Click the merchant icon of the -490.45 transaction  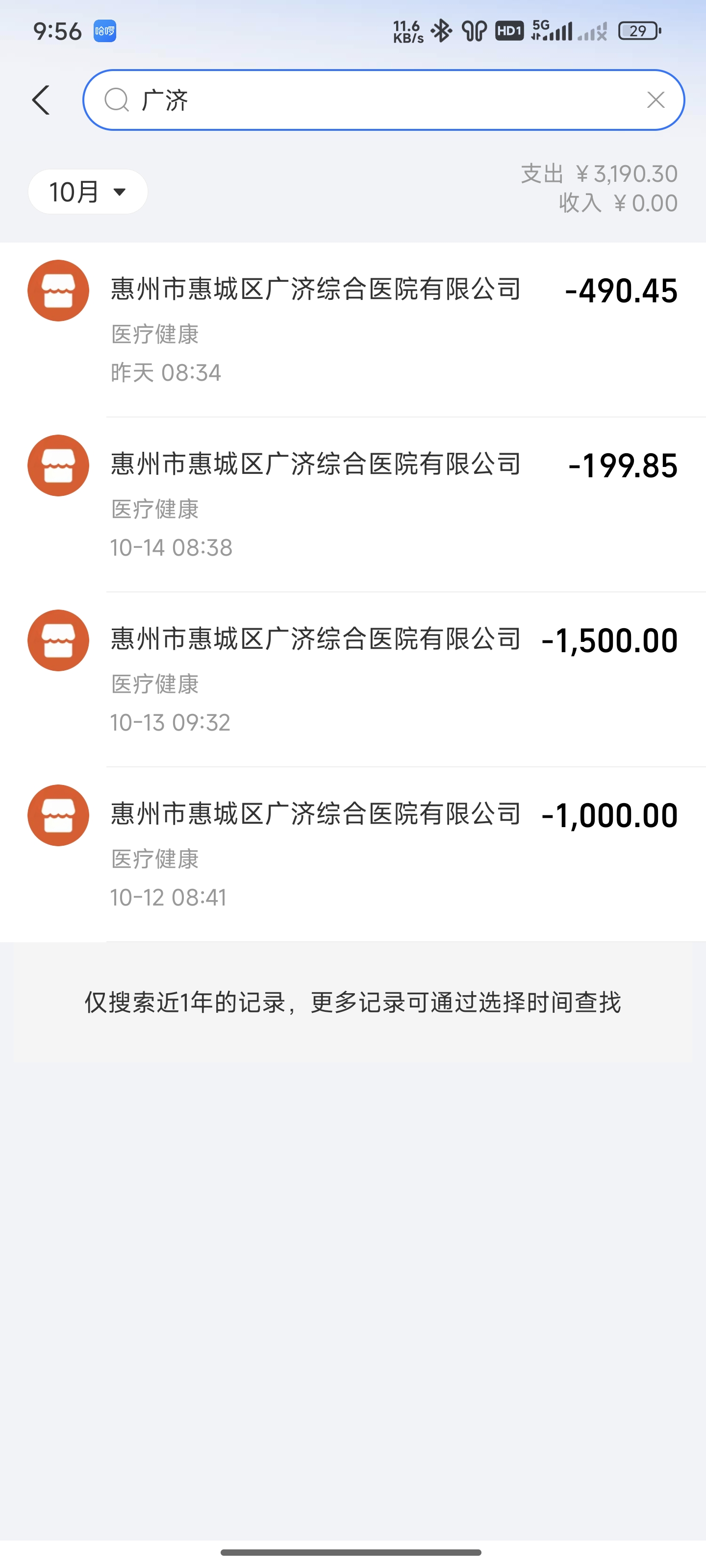pos(58,291)
